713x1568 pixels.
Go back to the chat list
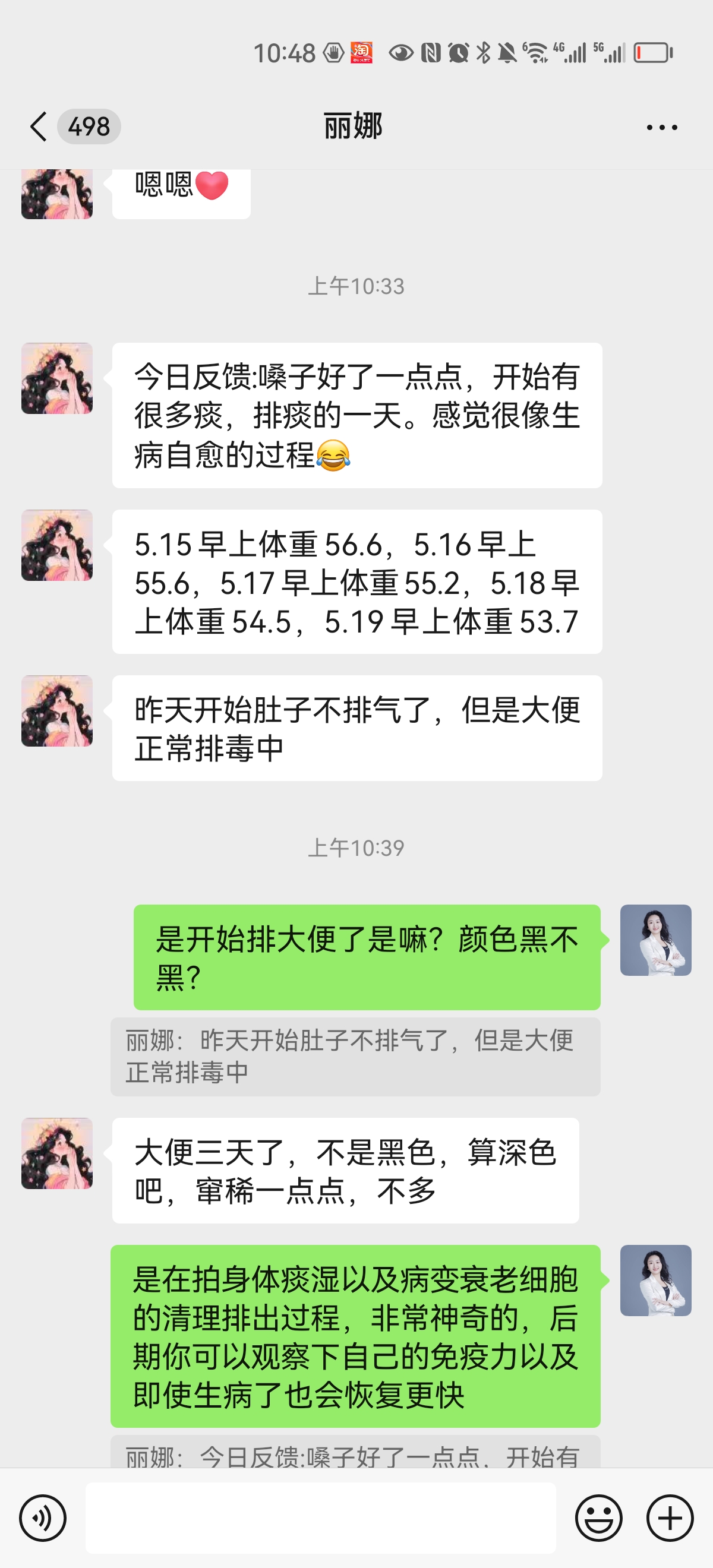pos(39,127)
